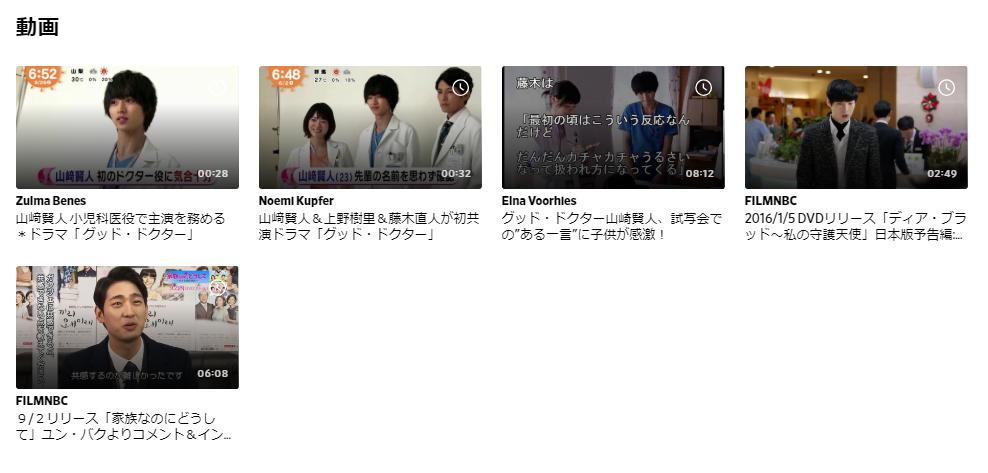The height and width of the screenshot is (473, 988).
Task: Play Zulma Benes' 00:28 video
Action: [x=127, y=127]
